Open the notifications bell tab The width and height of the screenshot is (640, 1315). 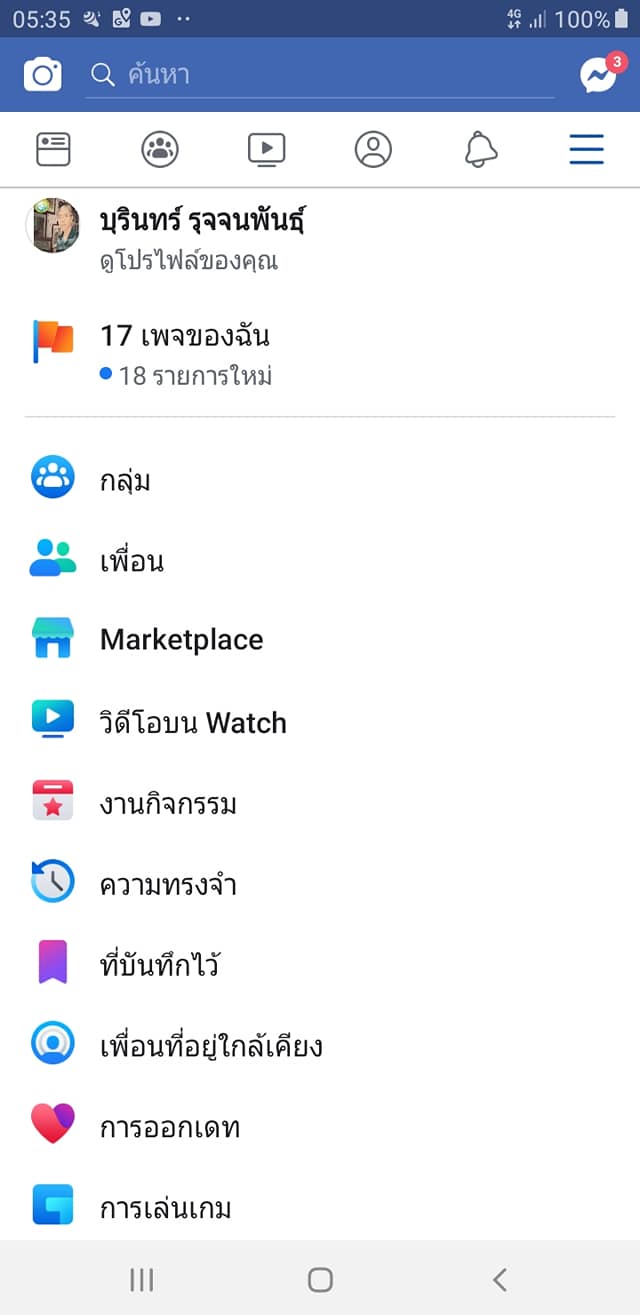481,149
